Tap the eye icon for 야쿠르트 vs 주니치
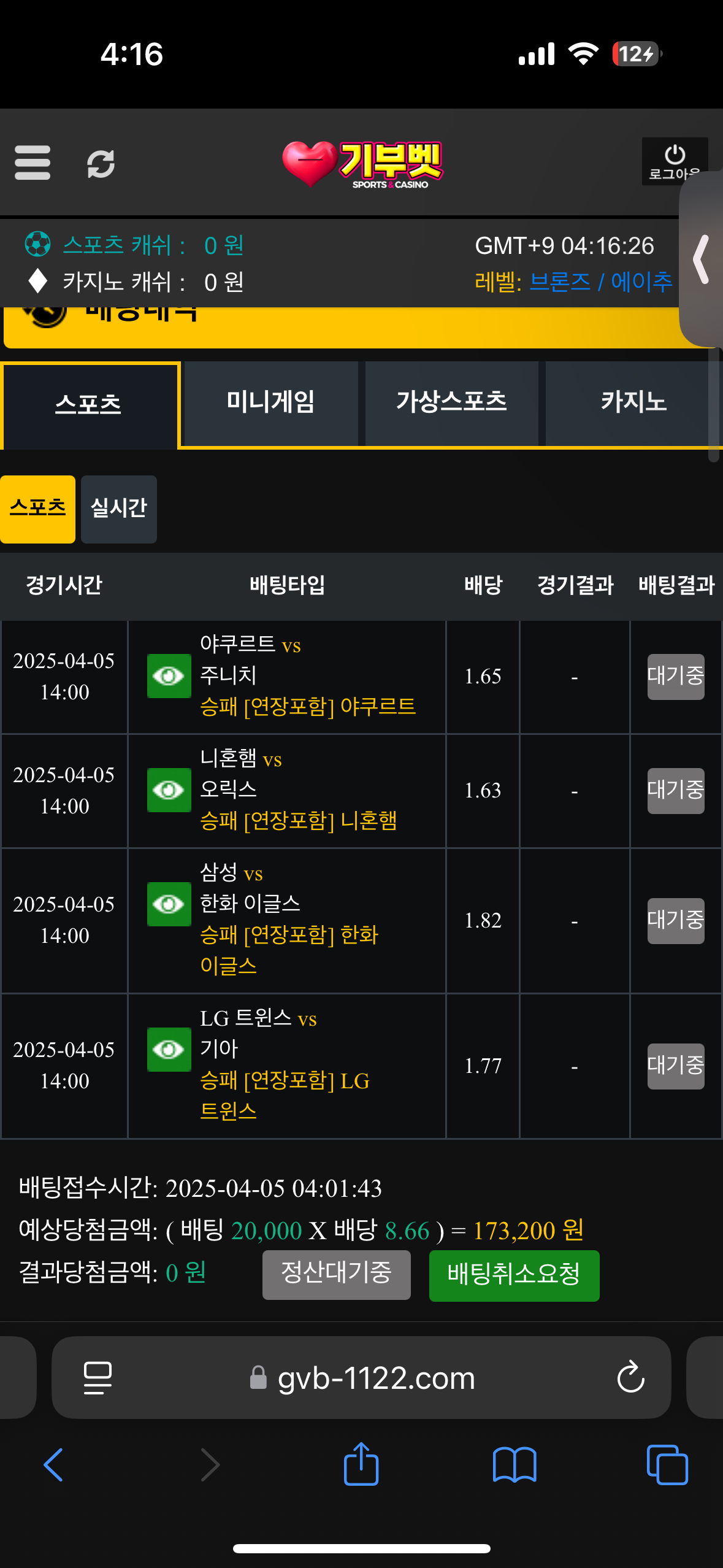The image size is (723, 1568). point(169,676)
